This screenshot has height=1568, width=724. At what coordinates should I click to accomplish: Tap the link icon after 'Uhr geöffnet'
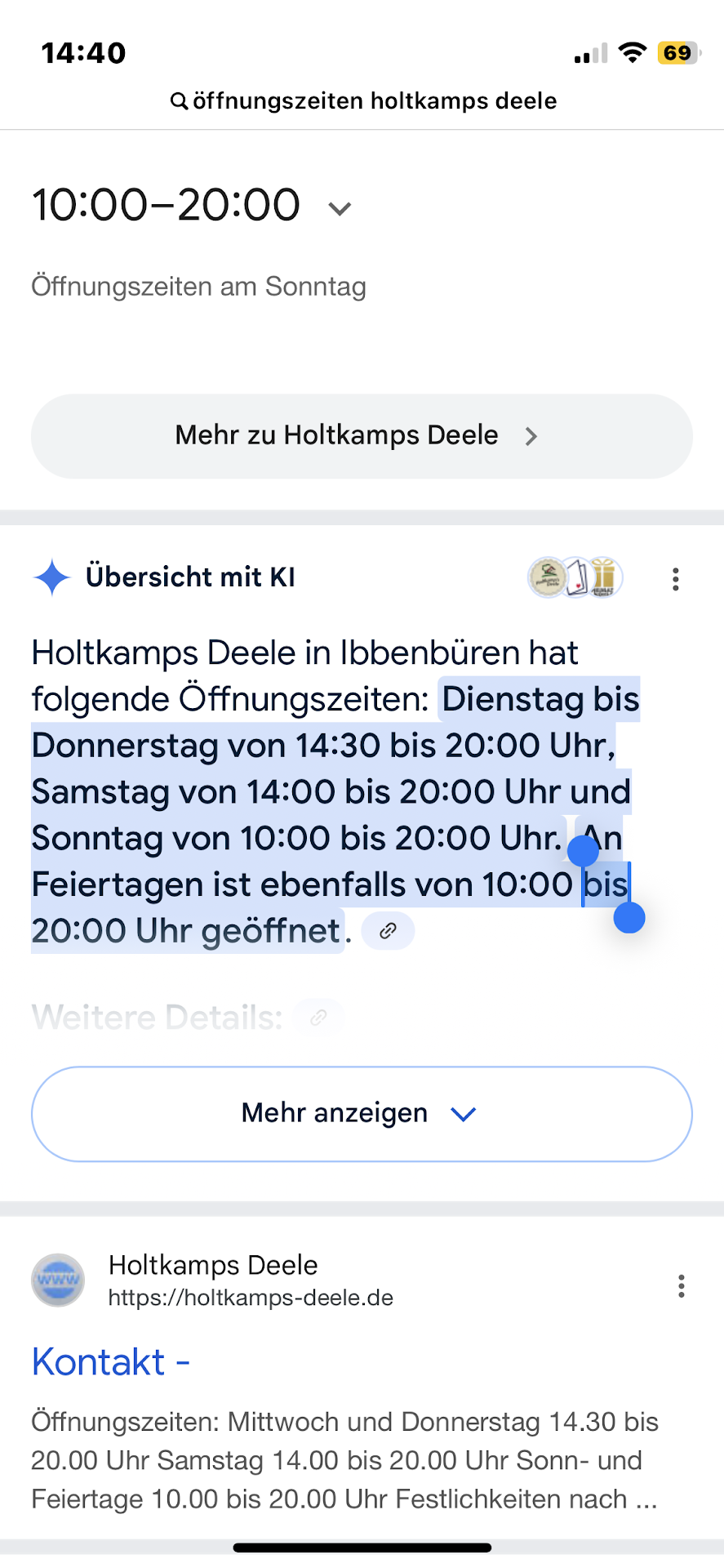click(388, 931)
